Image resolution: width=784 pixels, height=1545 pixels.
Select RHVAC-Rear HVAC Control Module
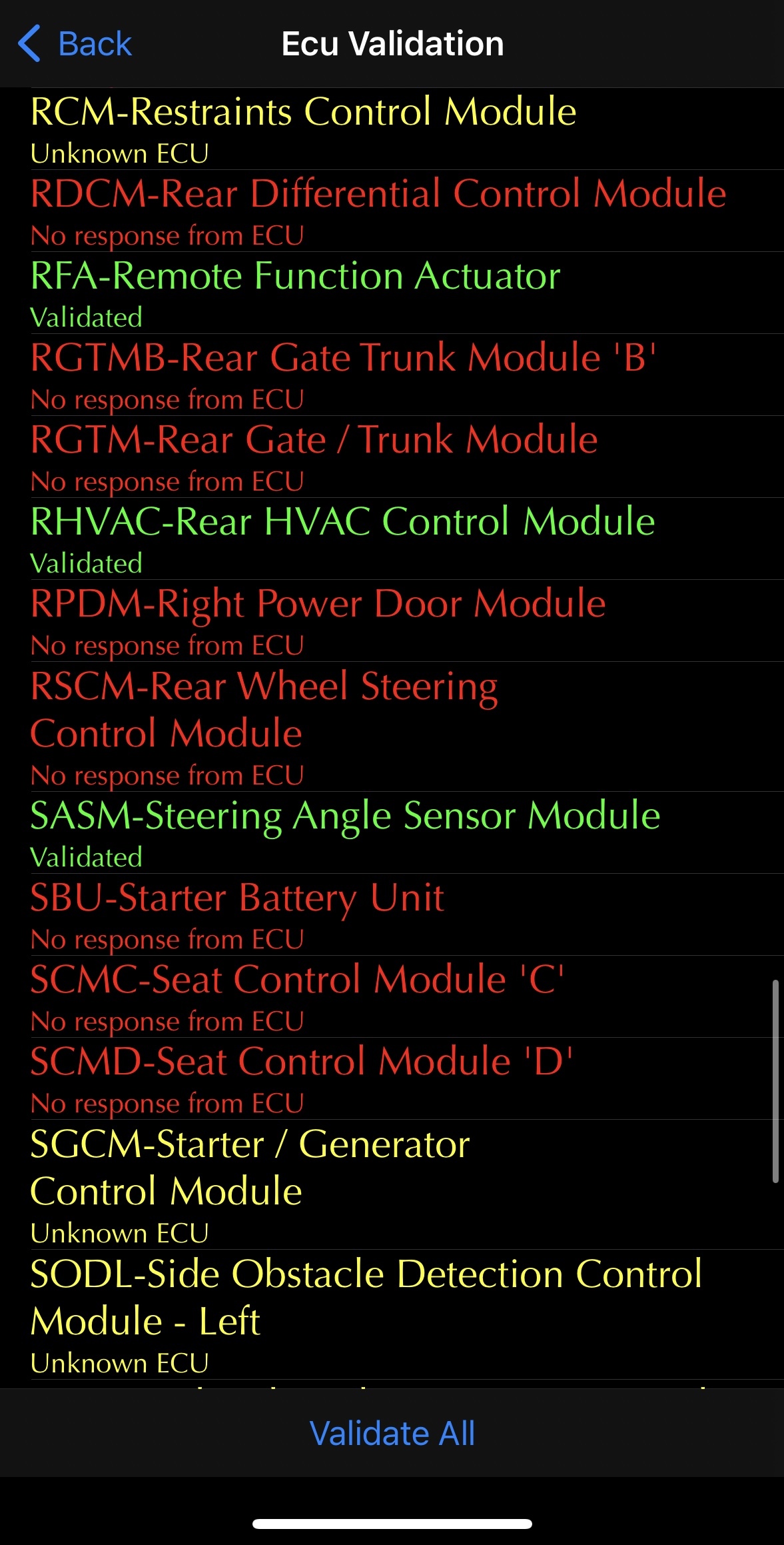pos(392,539)
